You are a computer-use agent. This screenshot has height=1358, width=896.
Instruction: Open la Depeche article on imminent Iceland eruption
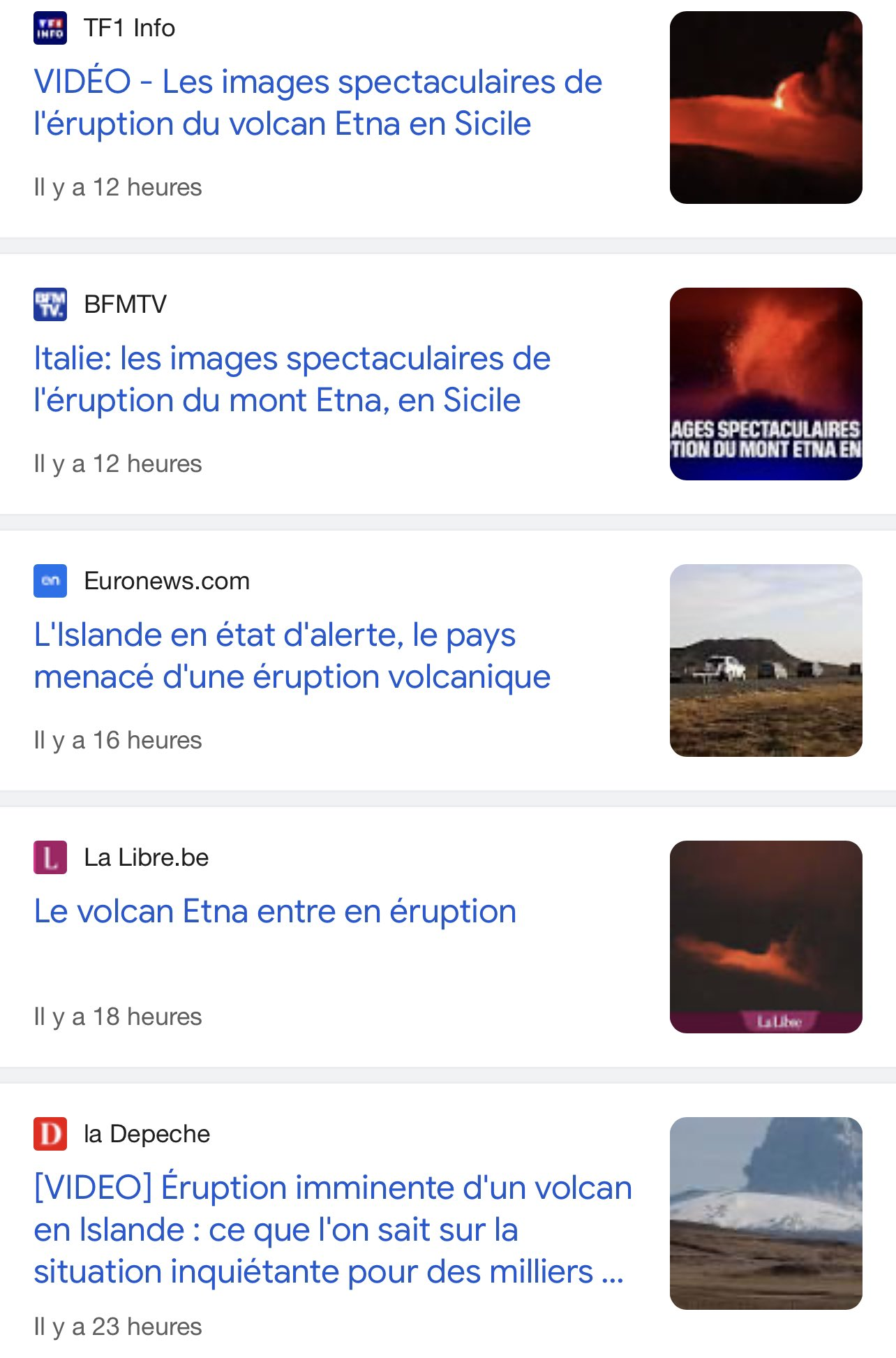(332, 1230)
